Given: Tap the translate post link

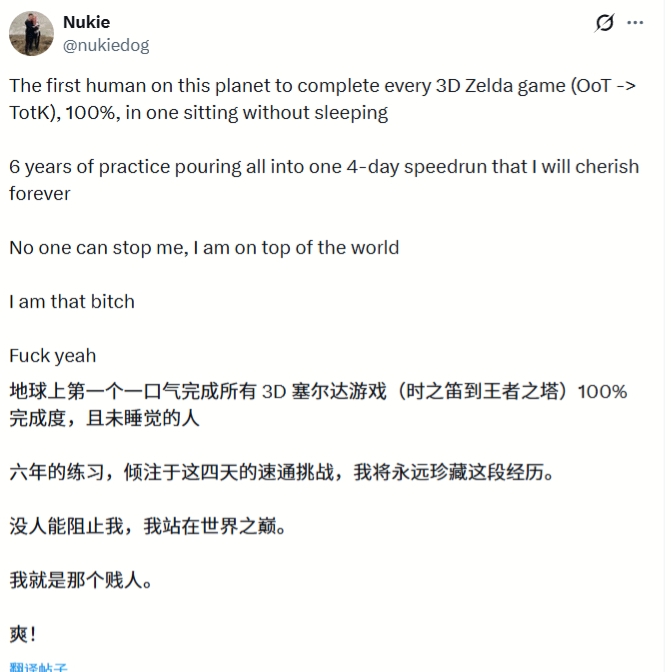Looking at the screenshot, I should tap(39, 666).
